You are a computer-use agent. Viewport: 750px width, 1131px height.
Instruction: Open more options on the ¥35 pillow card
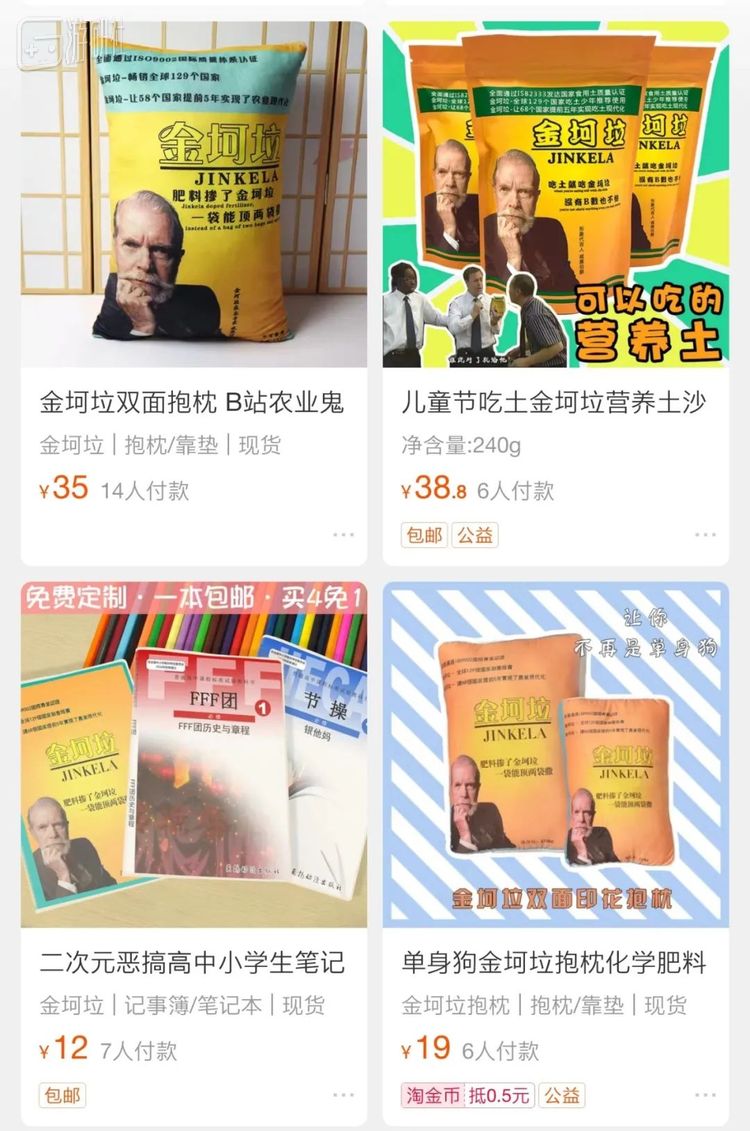click(x=343, y=535)
